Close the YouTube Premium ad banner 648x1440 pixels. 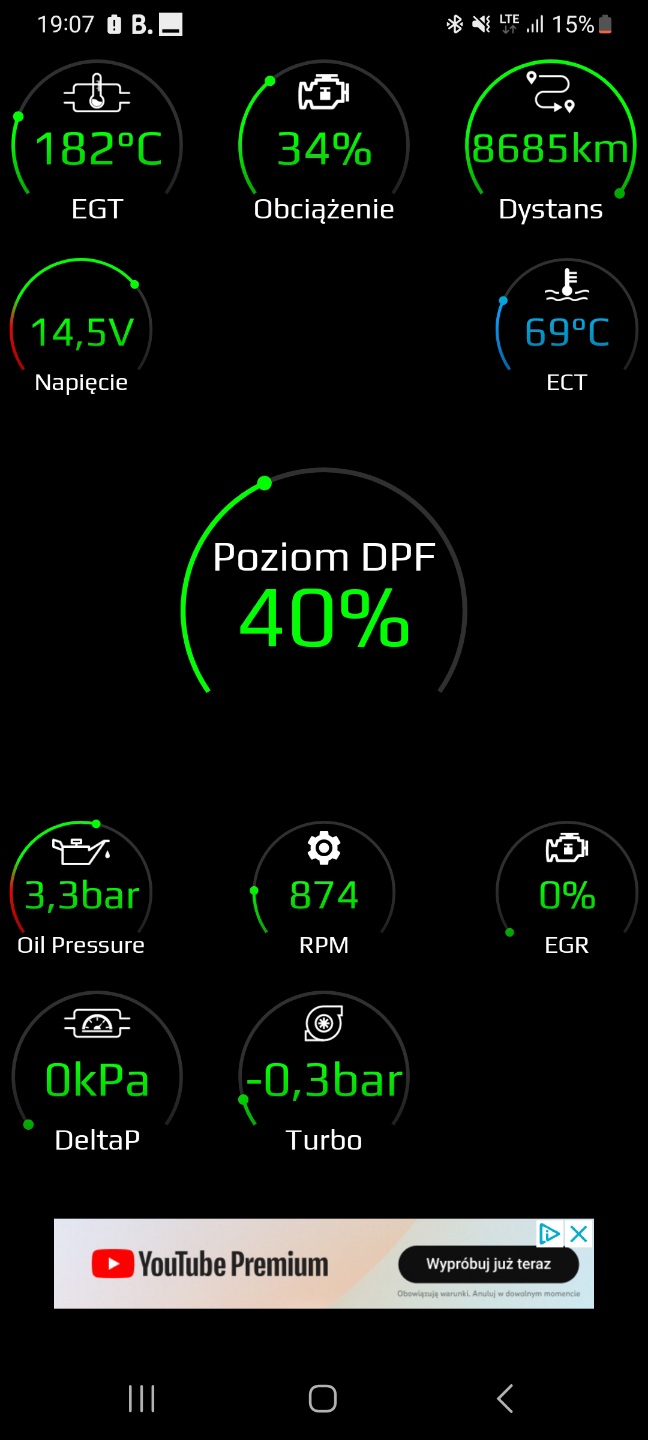coord(579,1234)
